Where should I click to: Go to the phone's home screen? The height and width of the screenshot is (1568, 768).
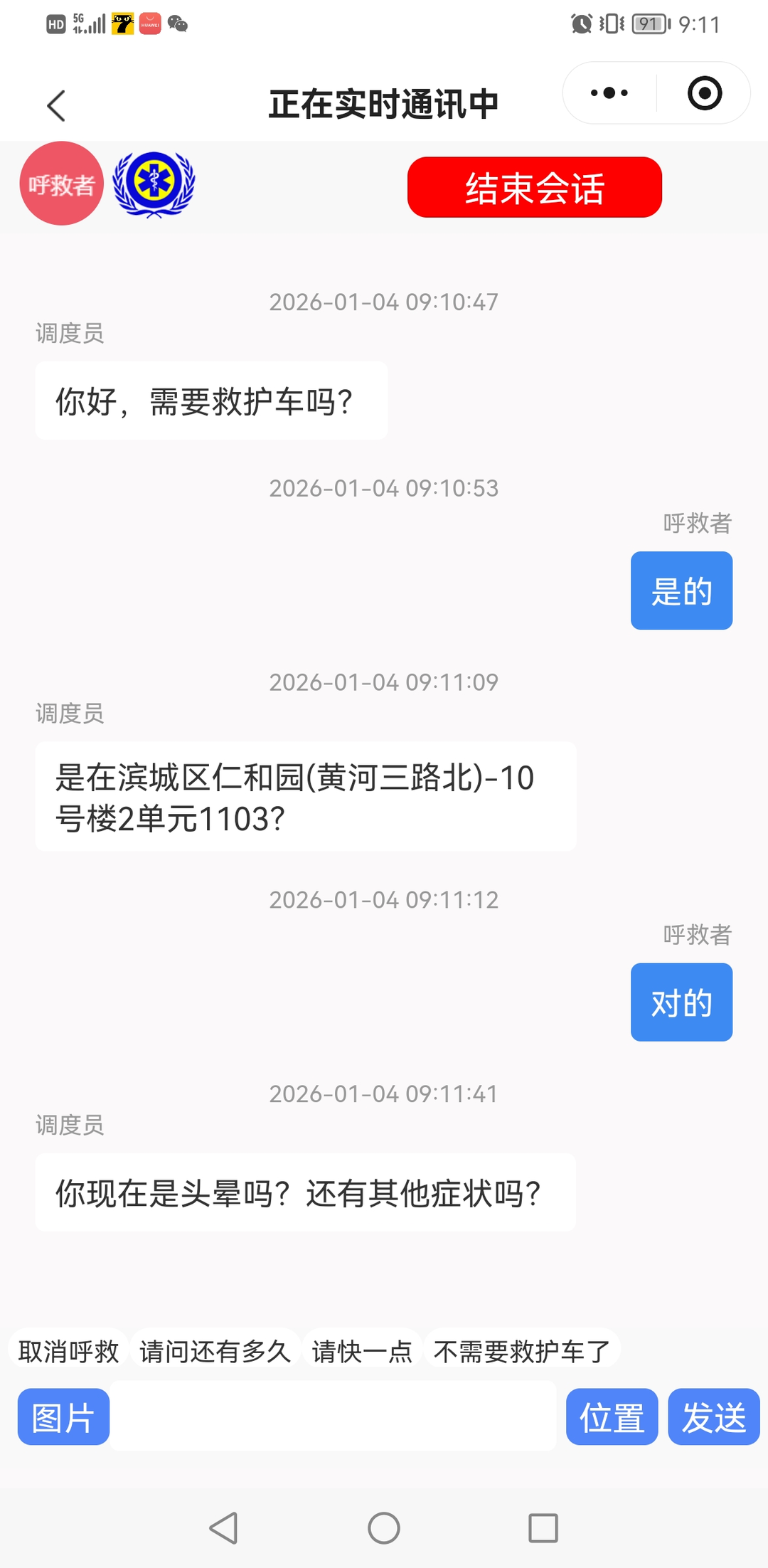point(384,1527)
